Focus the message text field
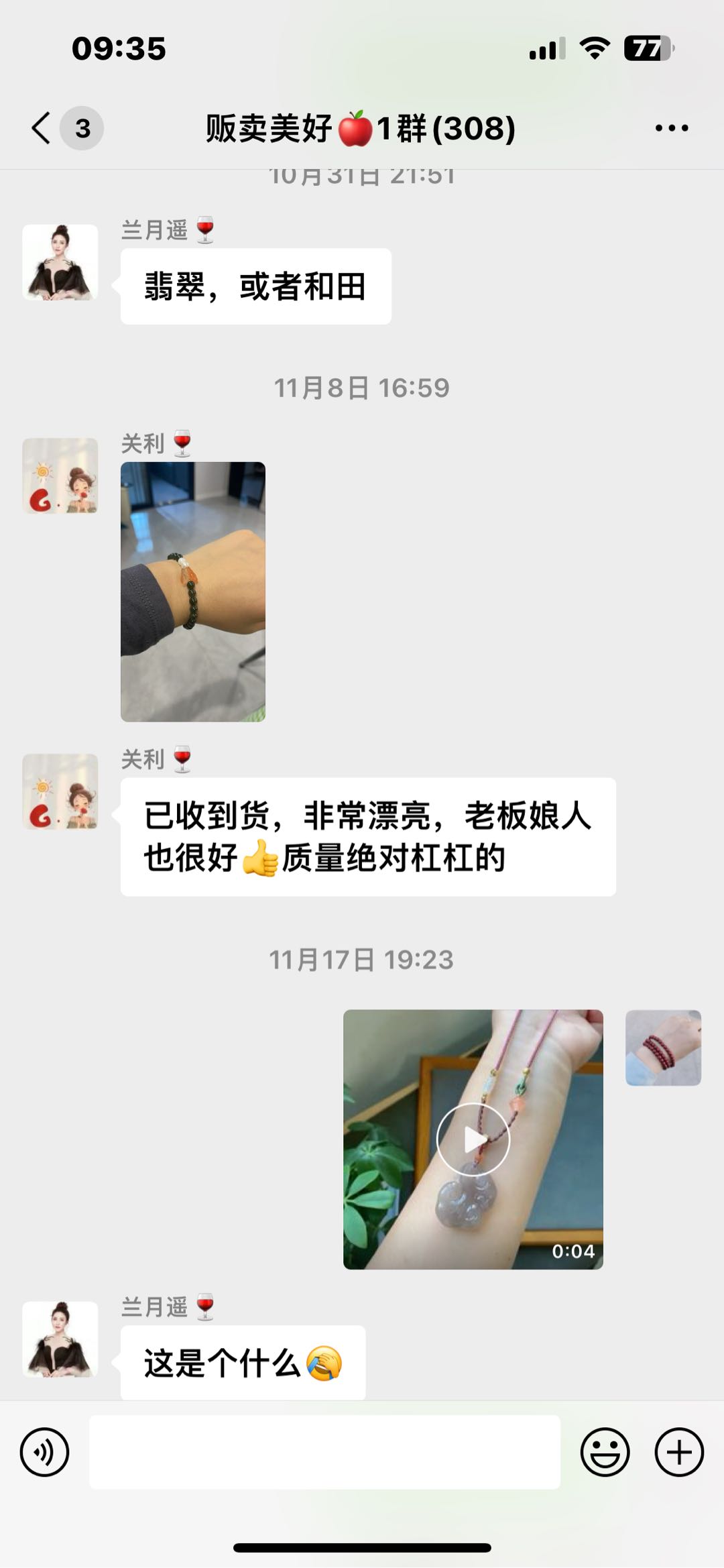Image resolution: width=724 pixels, height=1568 pixels. [x=324, y=1452]
